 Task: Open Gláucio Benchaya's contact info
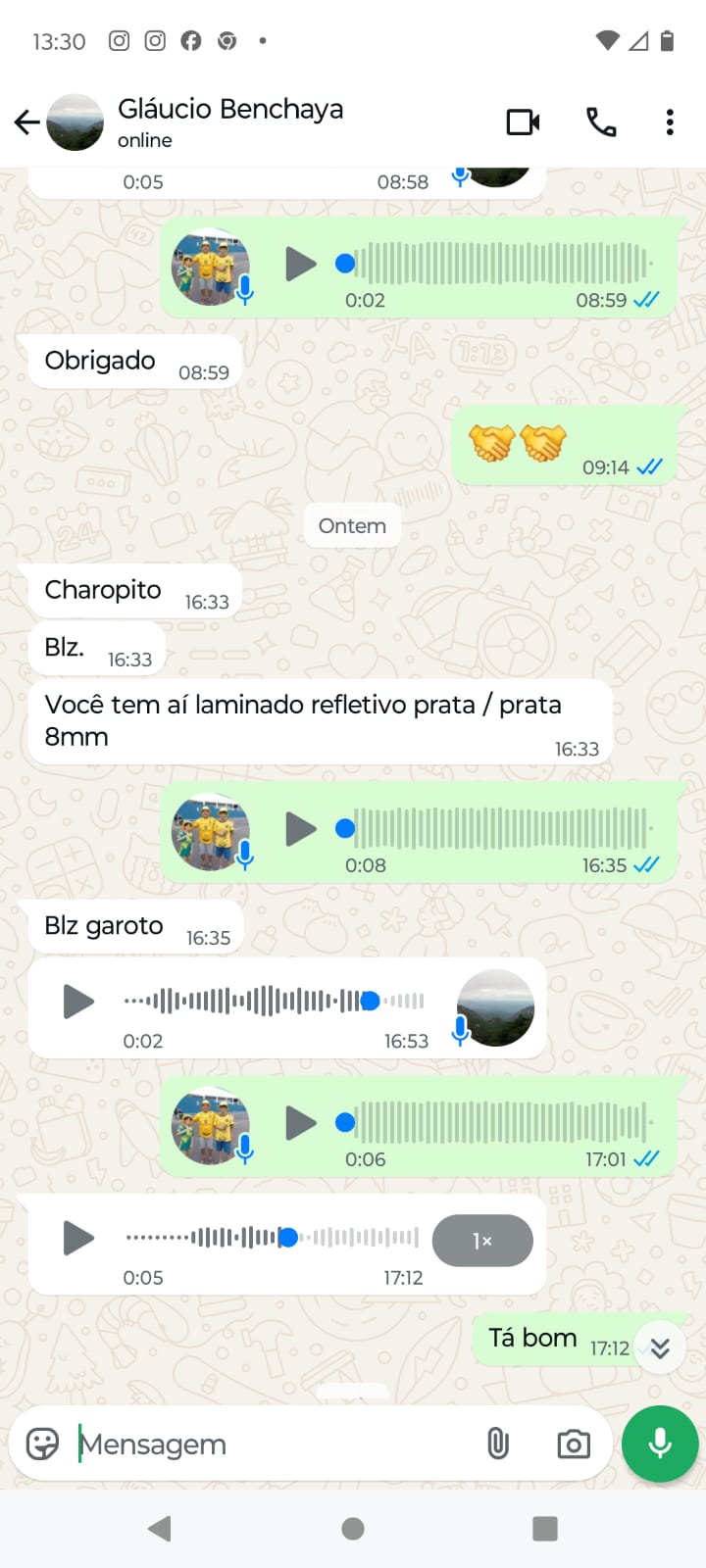click(230, 122)
